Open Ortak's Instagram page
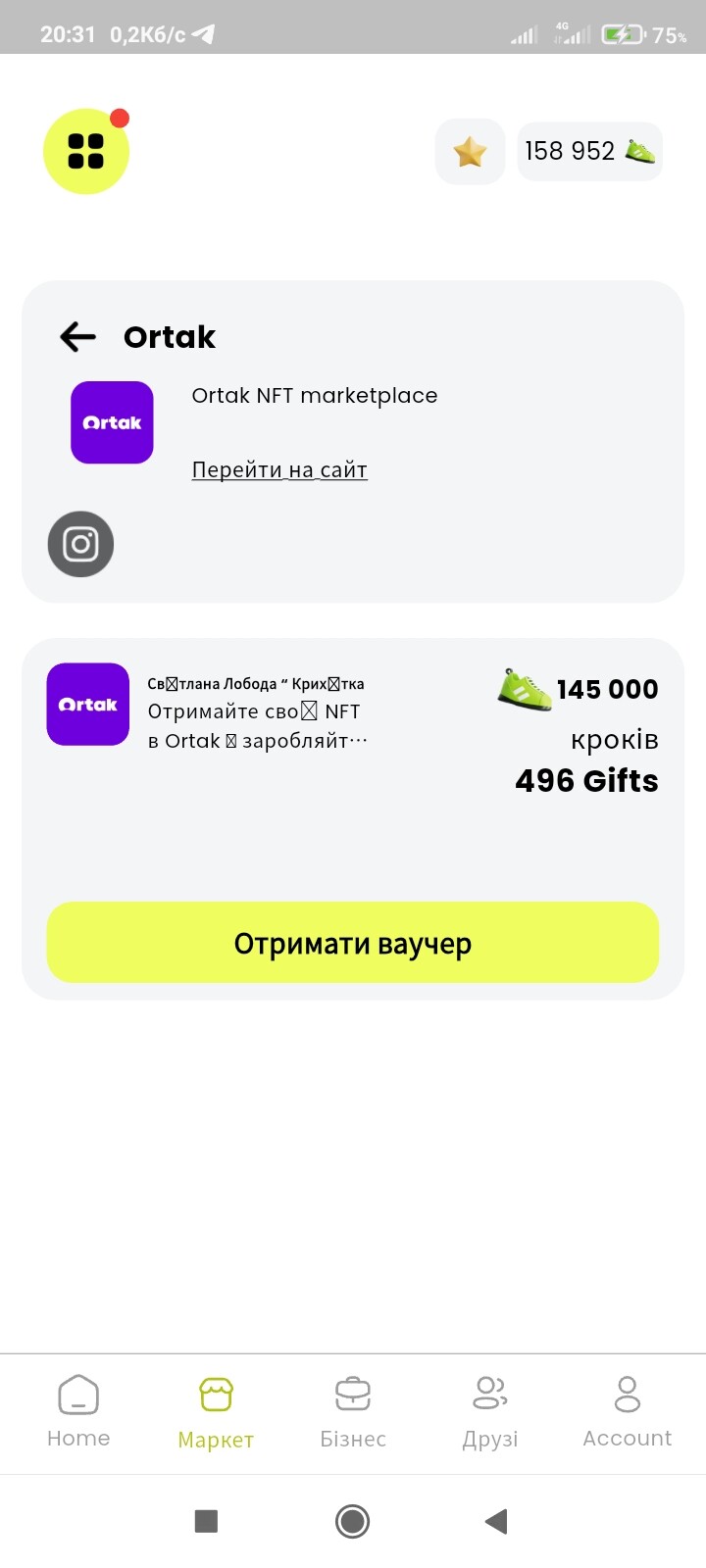The width and height of the screenshot is (706, 1568). point(80,544)
